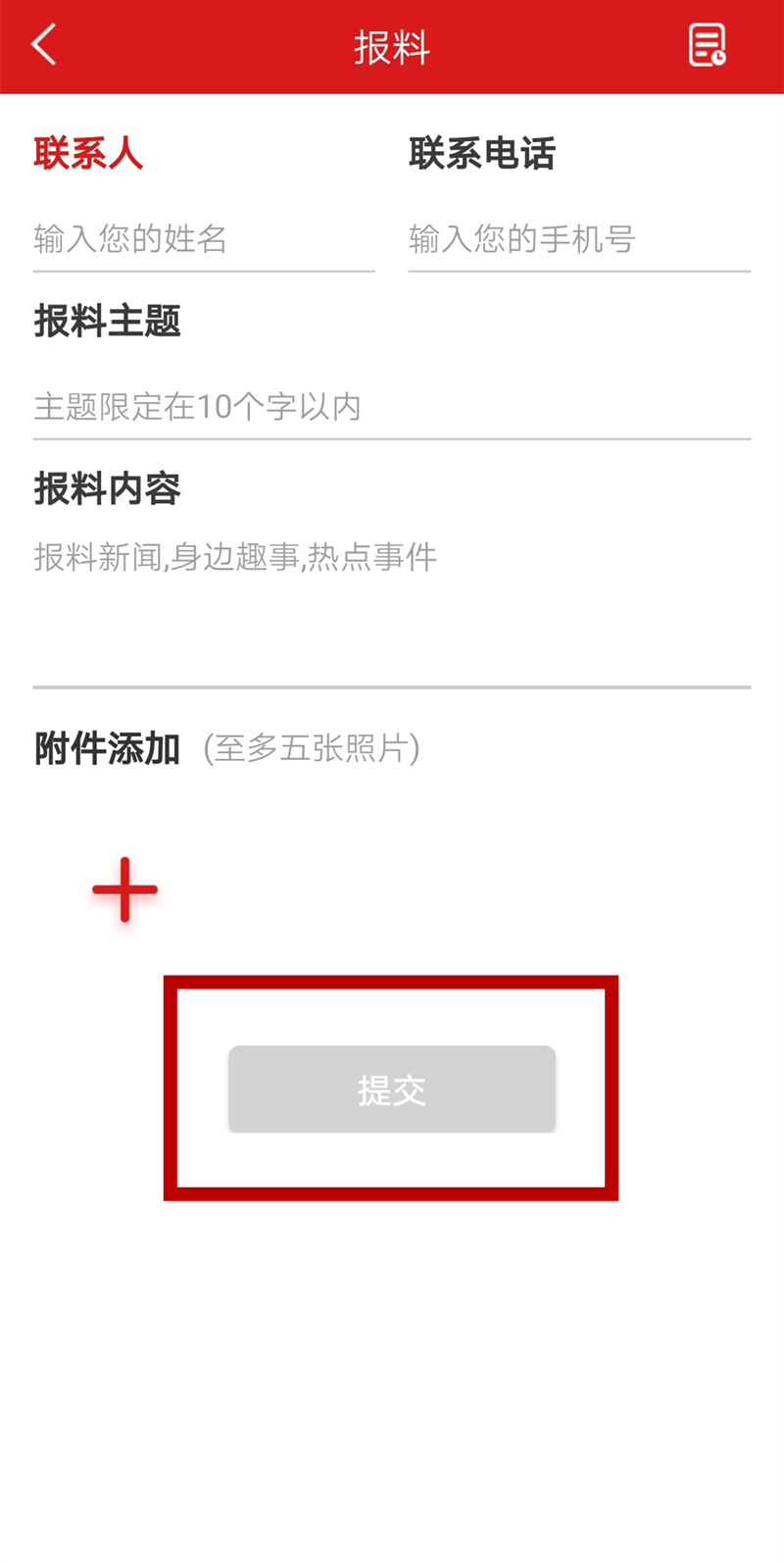This screenshot has height=1563, width=784.
Task: Open the report history icon
Action: click(707, 46)
